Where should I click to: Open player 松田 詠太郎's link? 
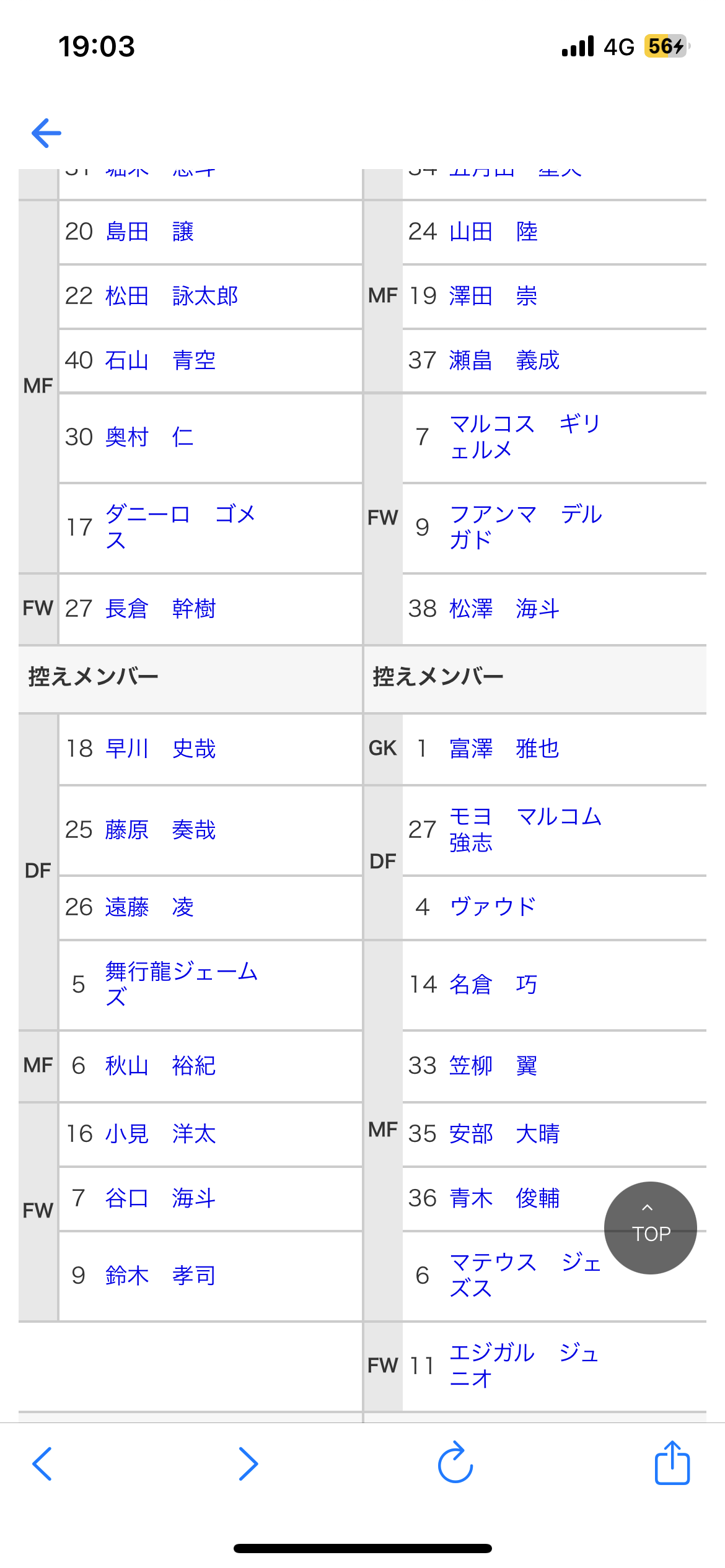[172, 296]
